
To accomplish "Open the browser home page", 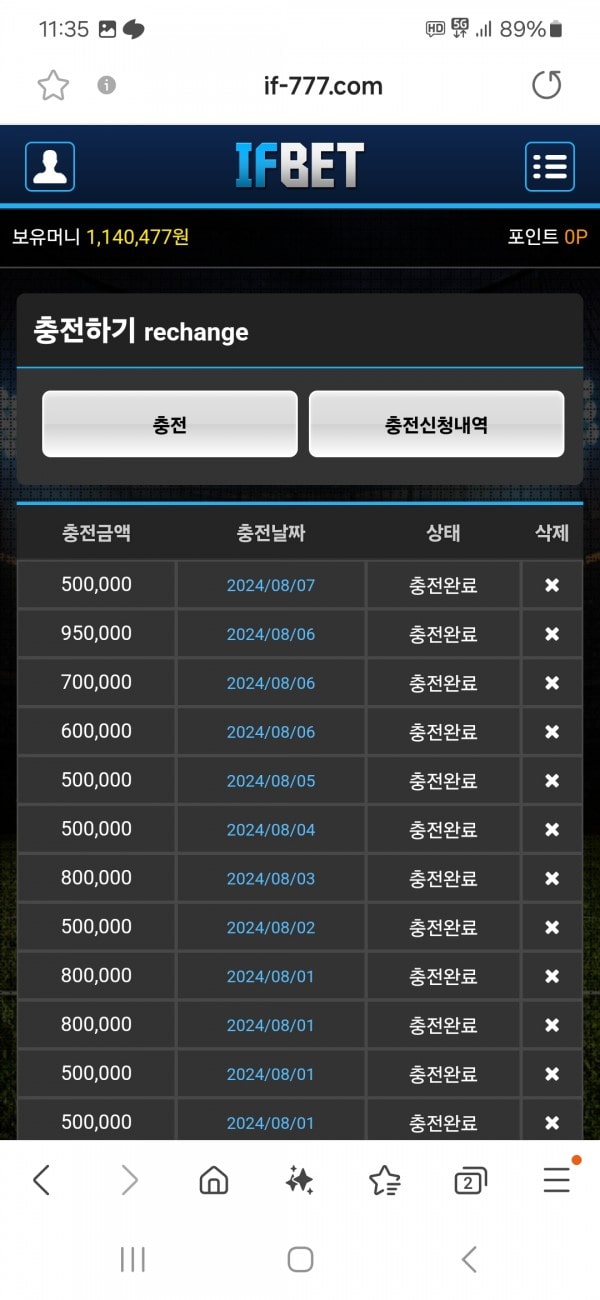I will point(213,1181).
